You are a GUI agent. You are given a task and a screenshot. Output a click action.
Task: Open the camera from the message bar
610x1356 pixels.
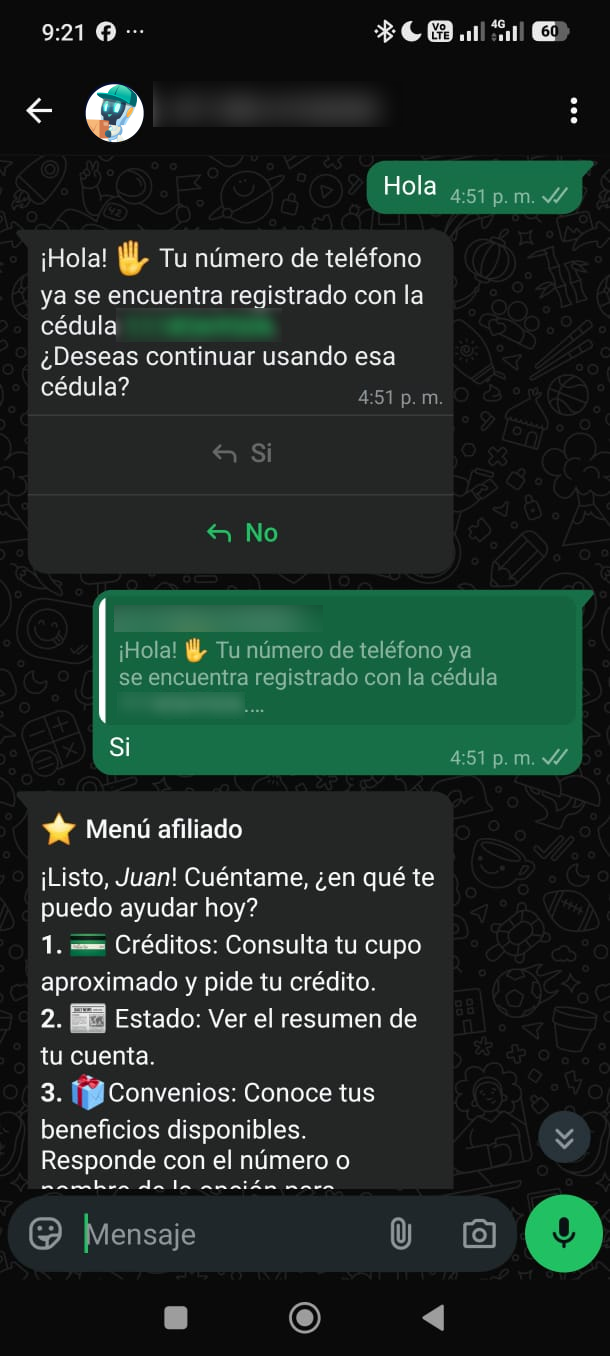[479, 1234]
